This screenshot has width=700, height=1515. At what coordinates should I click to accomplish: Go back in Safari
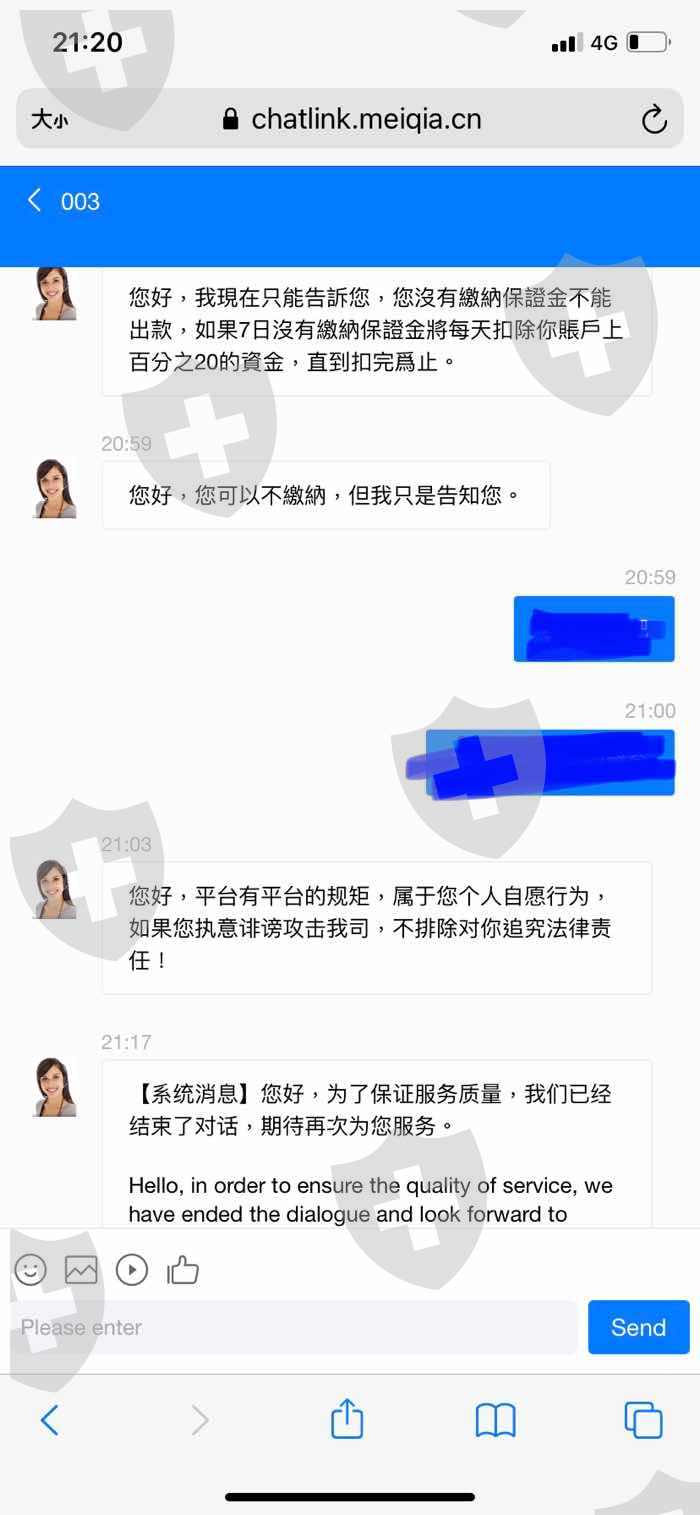click(49, 1420)
